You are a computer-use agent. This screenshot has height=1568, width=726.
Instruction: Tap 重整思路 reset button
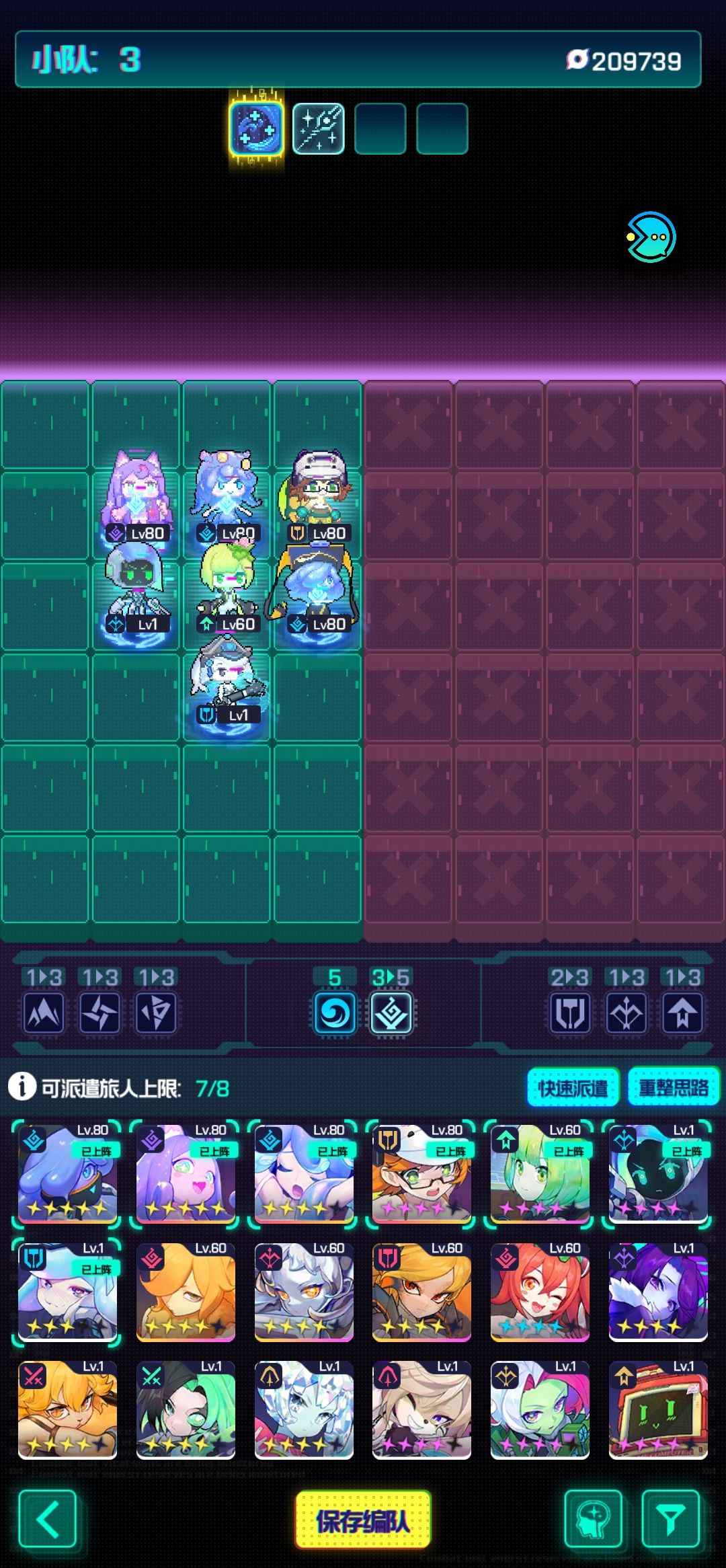[673, 1088]
